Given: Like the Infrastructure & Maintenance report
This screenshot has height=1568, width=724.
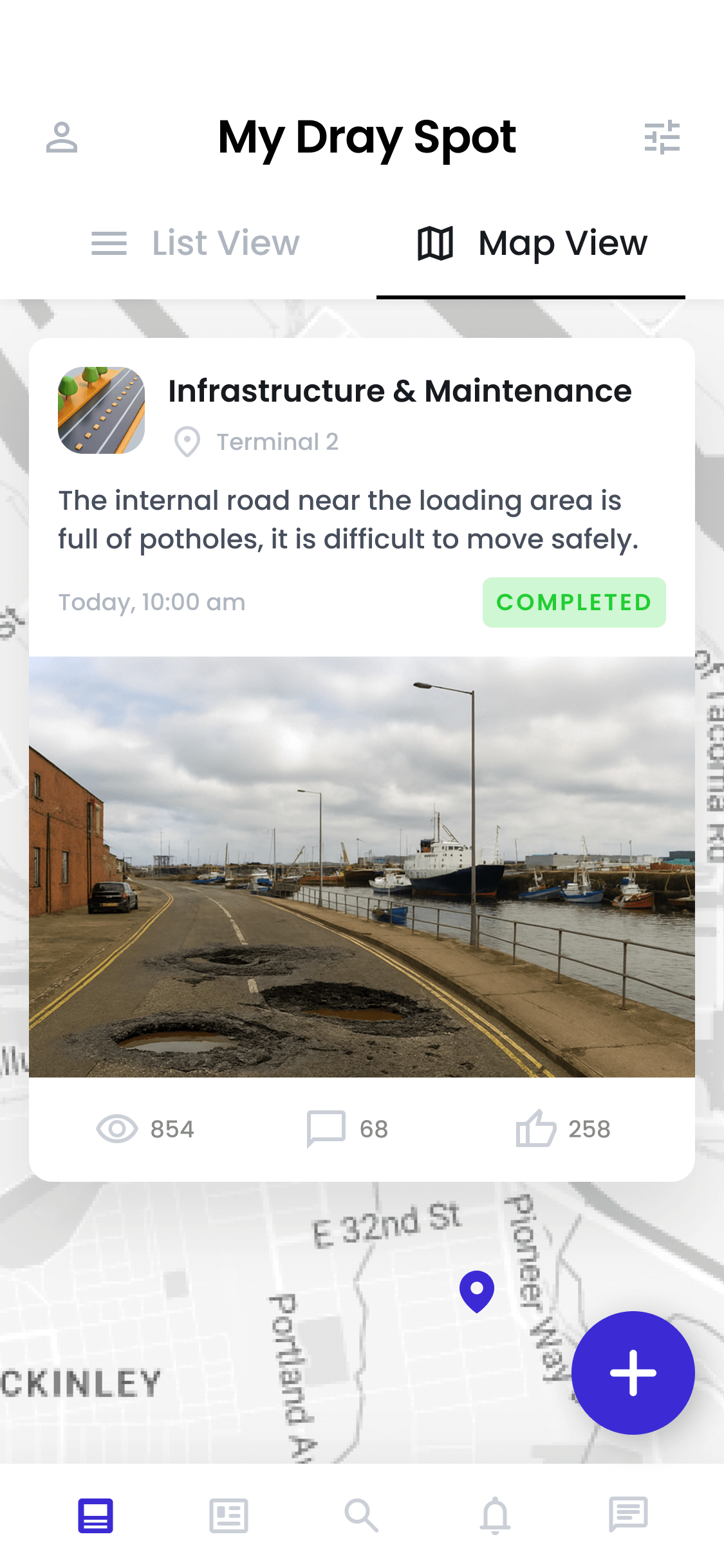Looking at the screenshot, I should (562, 1129).
